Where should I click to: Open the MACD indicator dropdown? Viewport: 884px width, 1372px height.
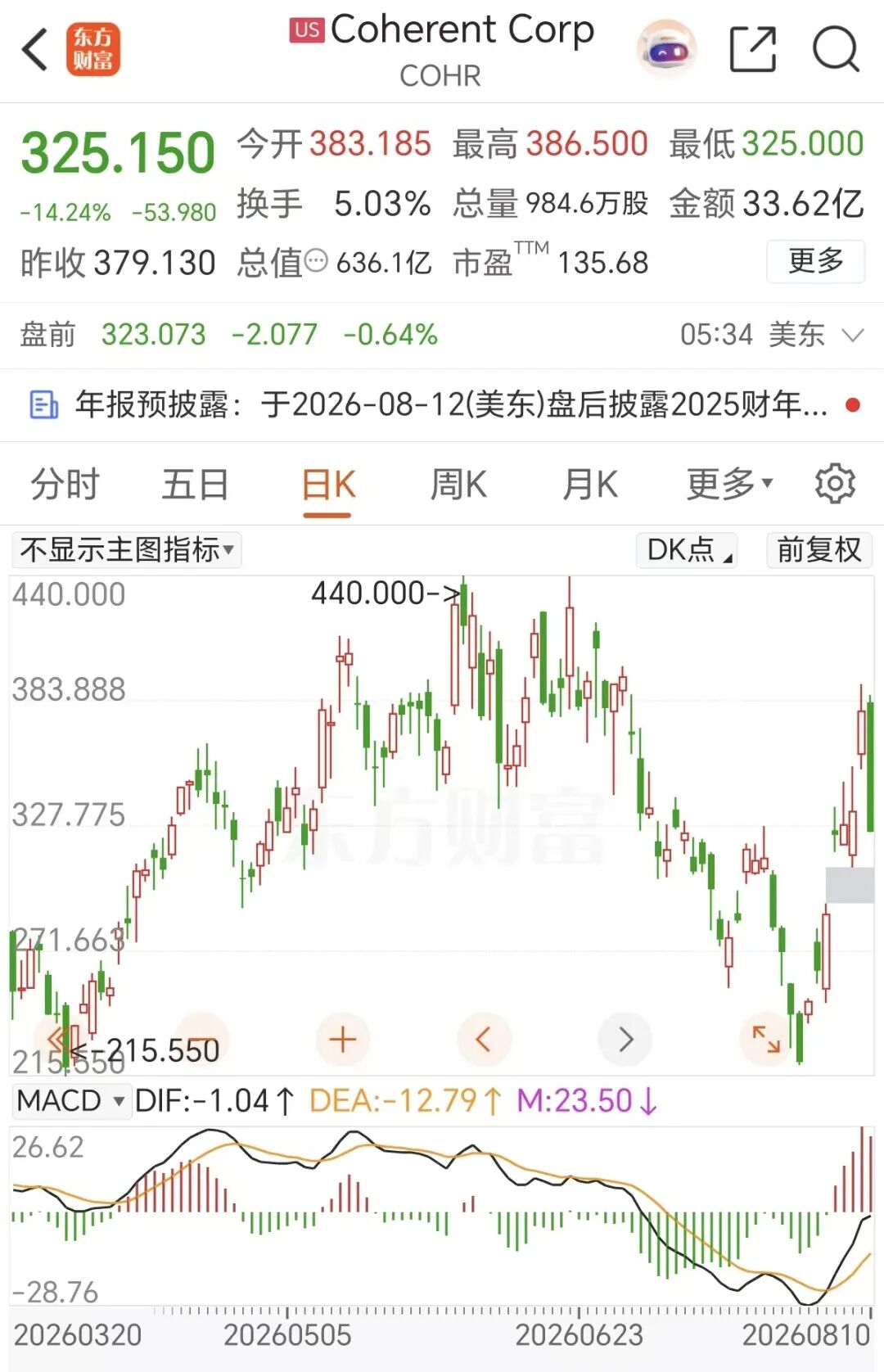tap(70, 1101)
